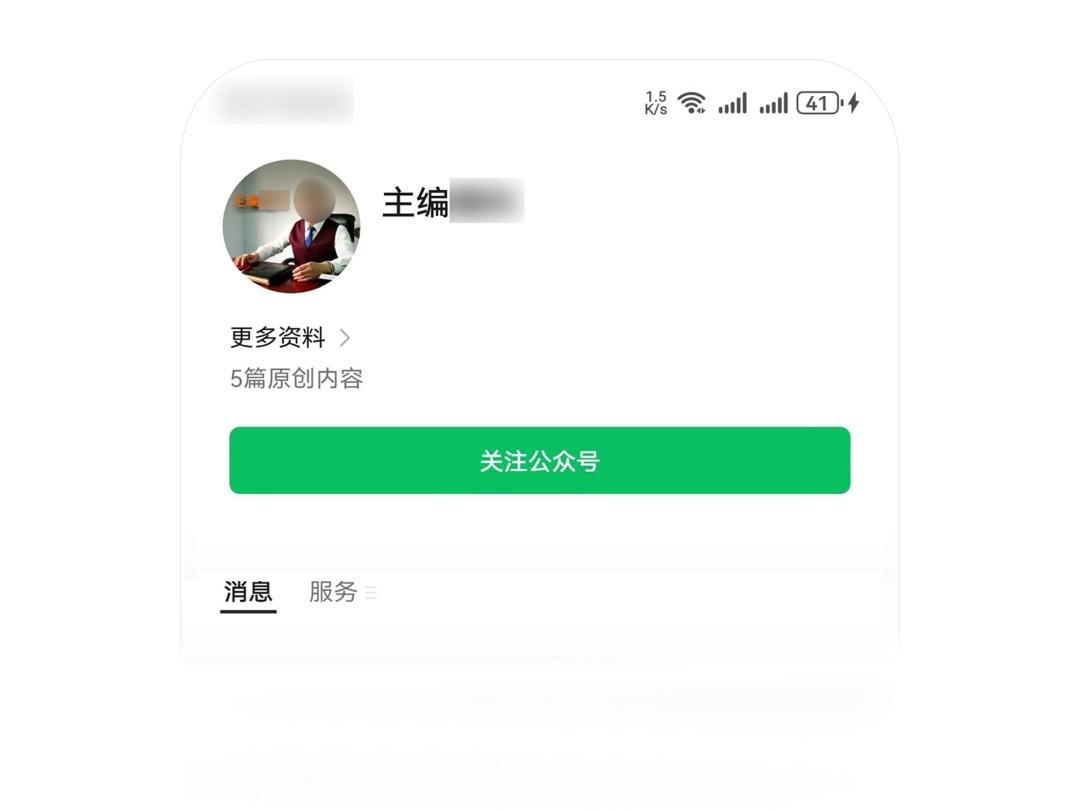Image resolution: width=1080 pixels, height=810 pixels.
Task: Switch to the 消息 tab
Action: 248,592
